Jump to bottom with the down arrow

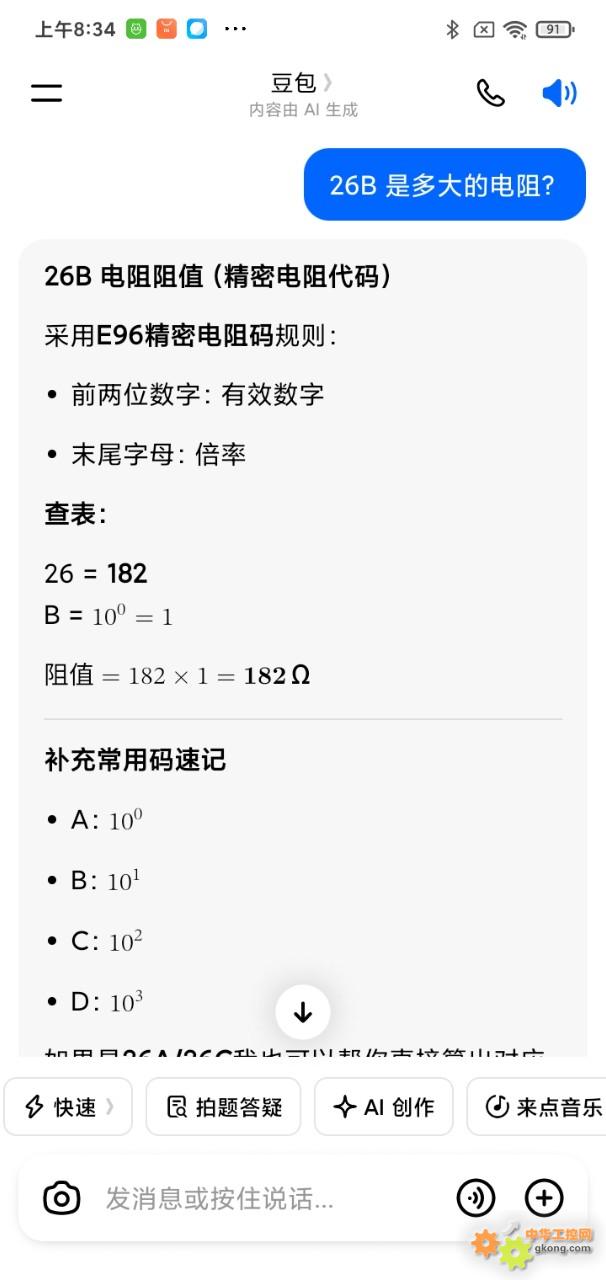tap(303, 1012)
